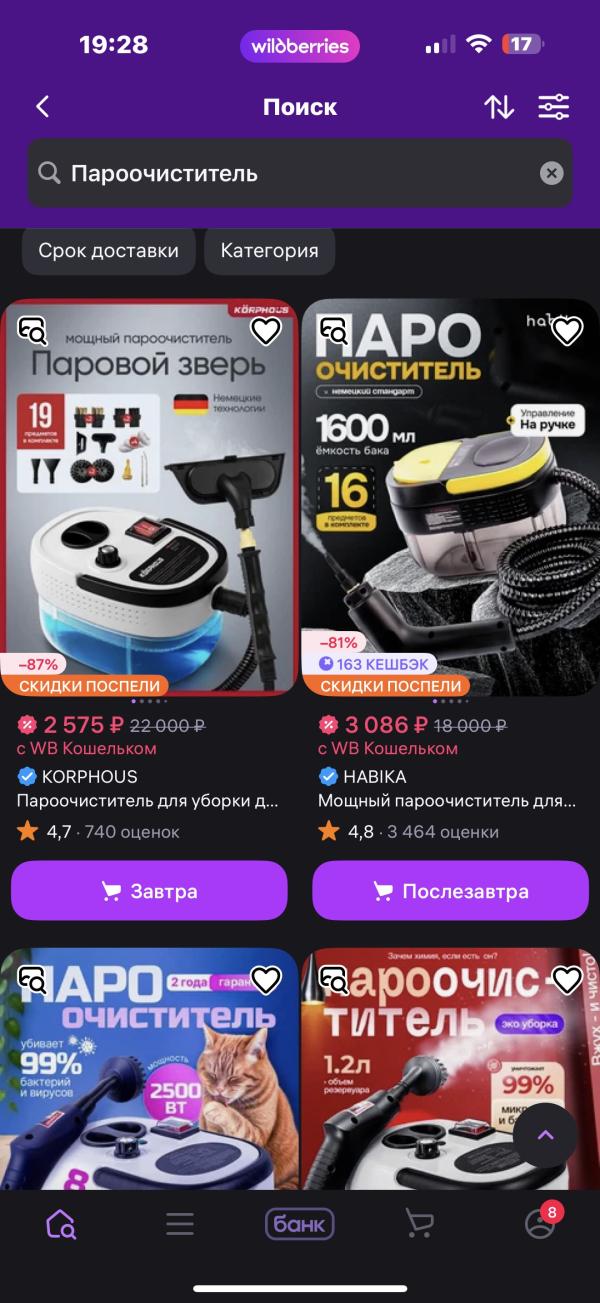The height and width of the screenshot is (1303, 600).
Task: Switch to the home search tab
Action: 60,1223
